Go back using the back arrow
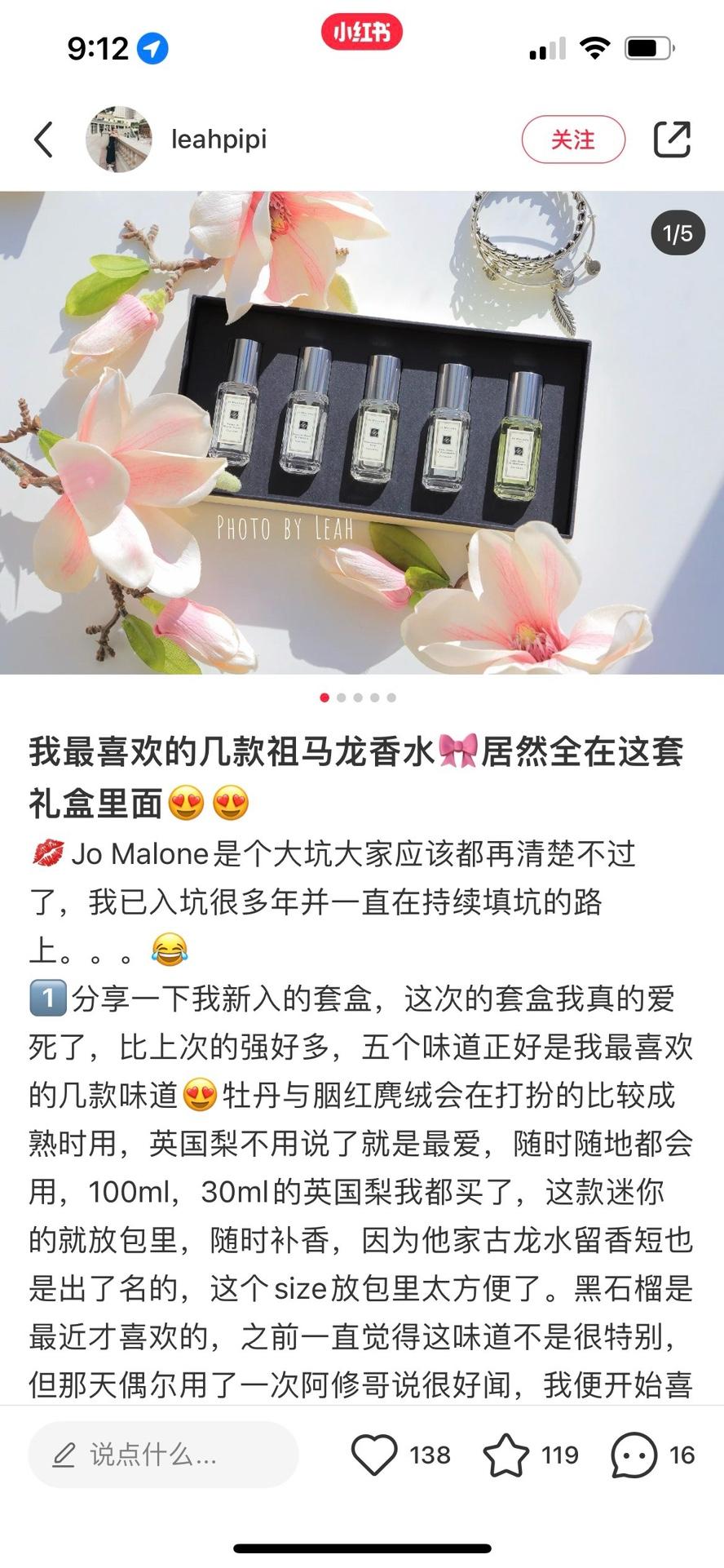Image resolution: width=724 pixels, height=1568 pixels. coord(44,140)
